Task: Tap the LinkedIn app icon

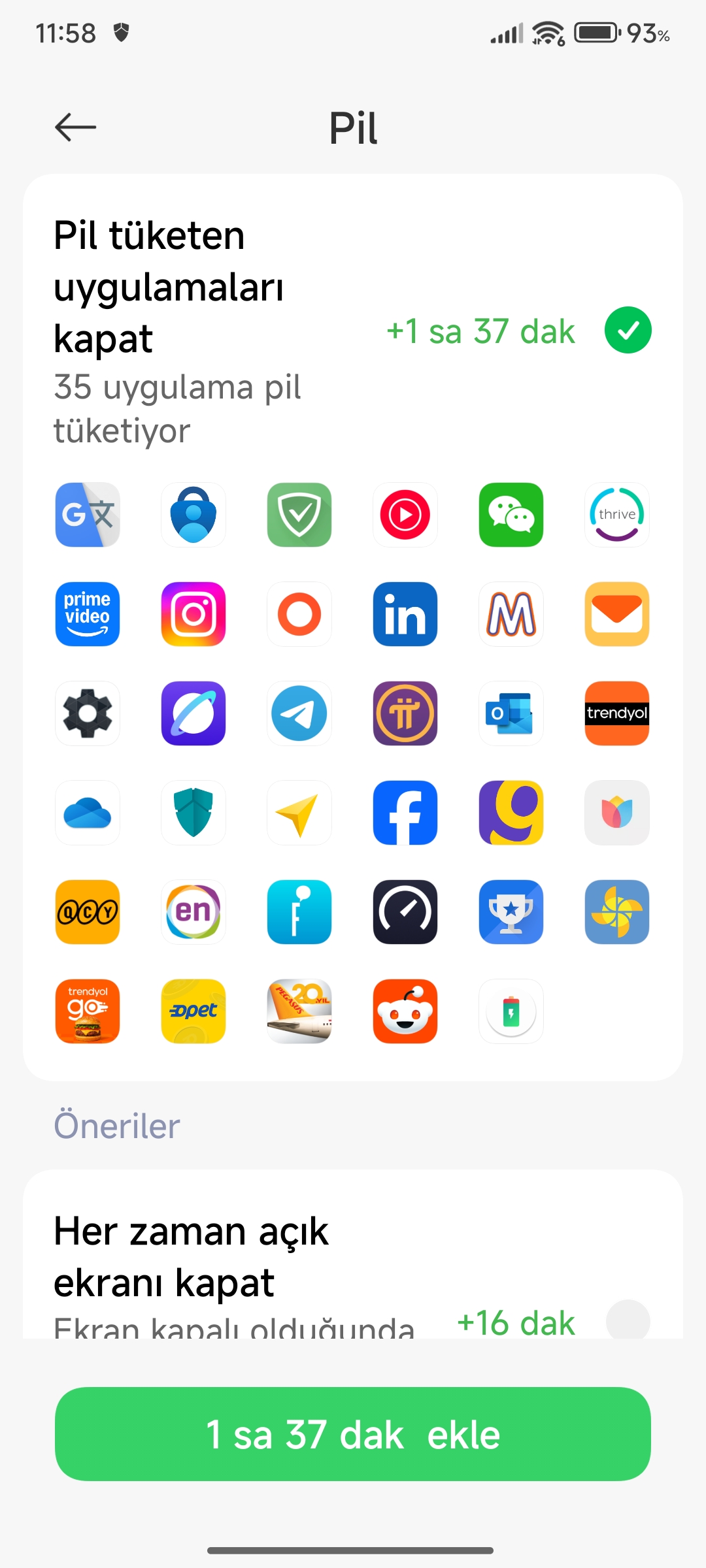Action: pos(405,614)
